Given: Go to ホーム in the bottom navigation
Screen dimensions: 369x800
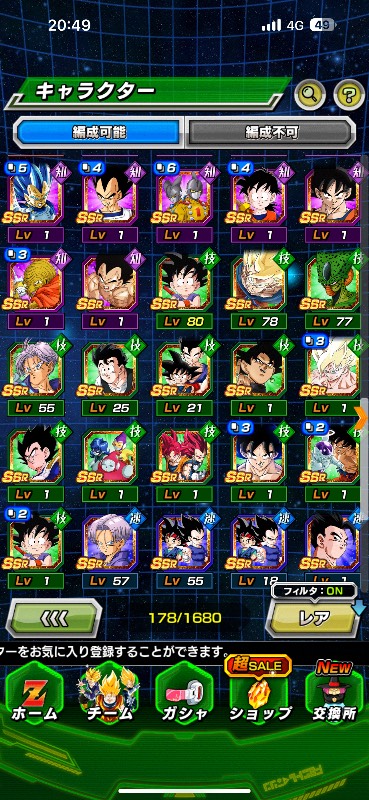Looking at the screenshot, I should pyautogui.click(x=34, y=696).
